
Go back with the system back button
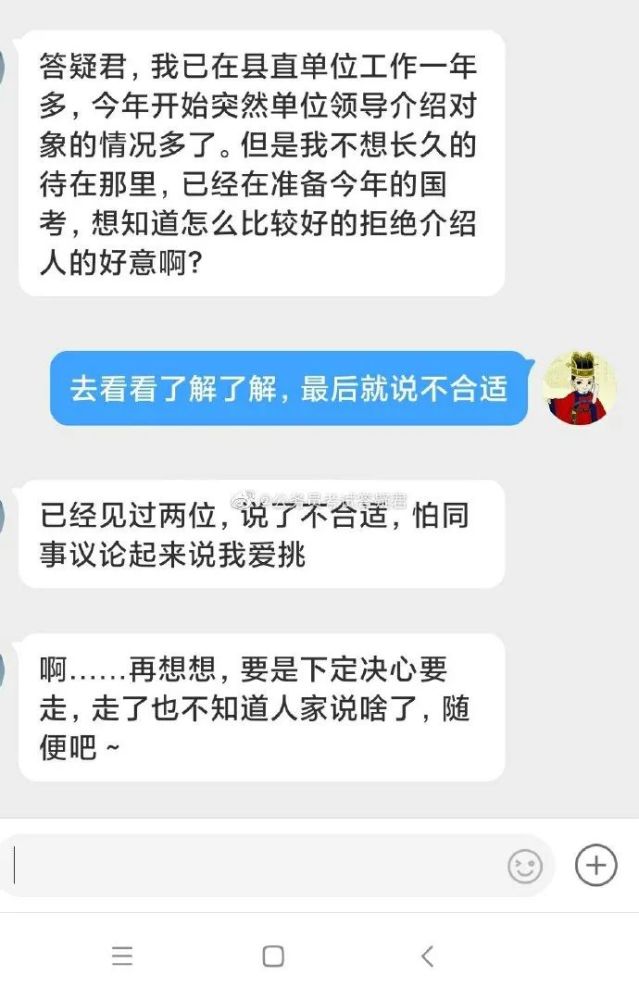427,956
